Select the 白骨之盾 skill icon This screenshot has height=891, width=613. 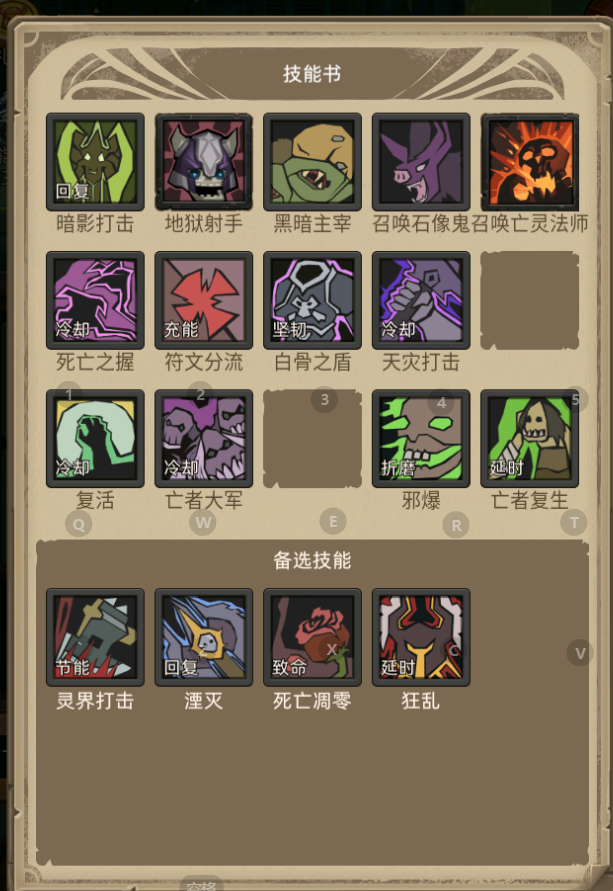312,300
